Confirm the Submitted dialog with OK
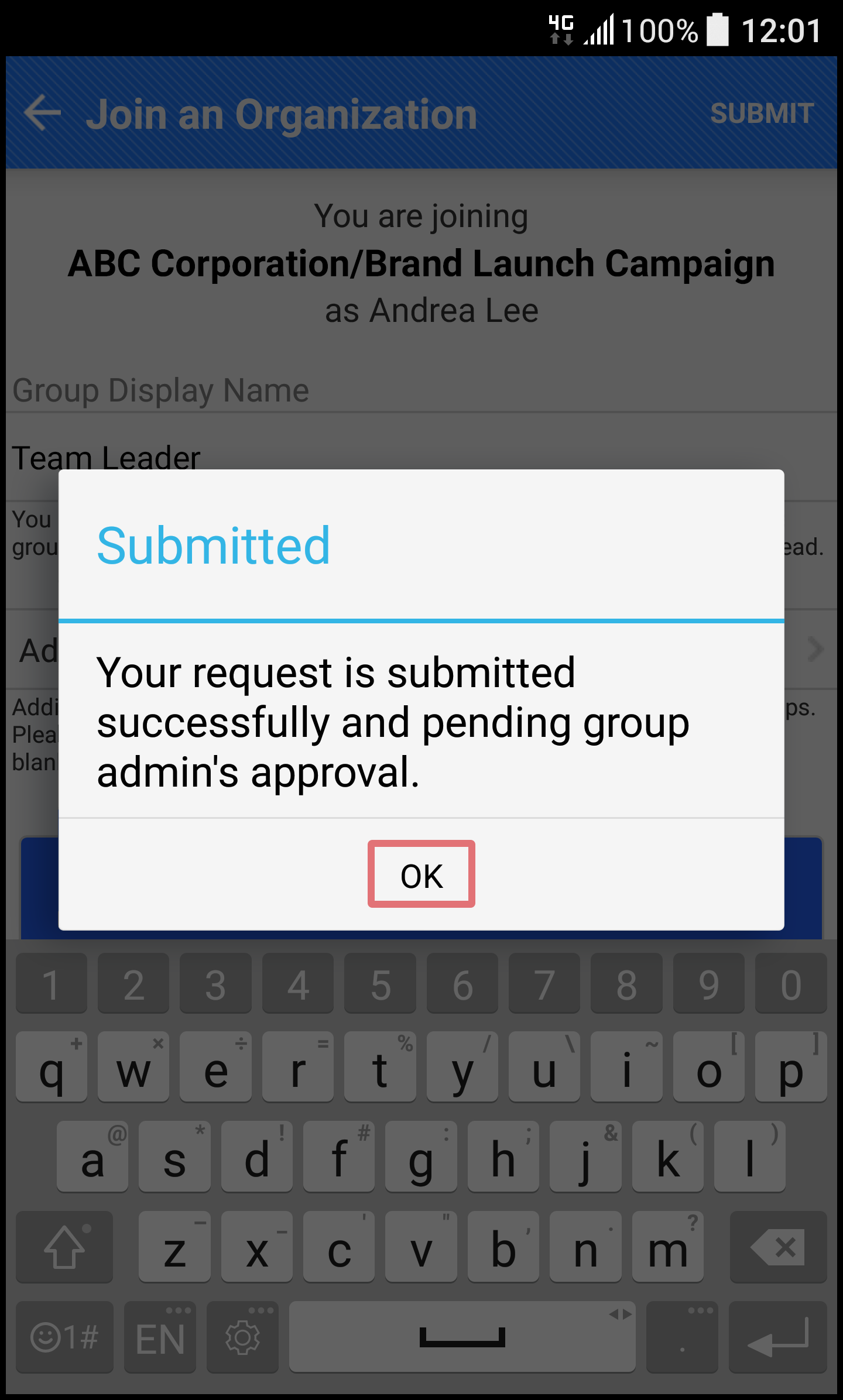 click(421, 874)
